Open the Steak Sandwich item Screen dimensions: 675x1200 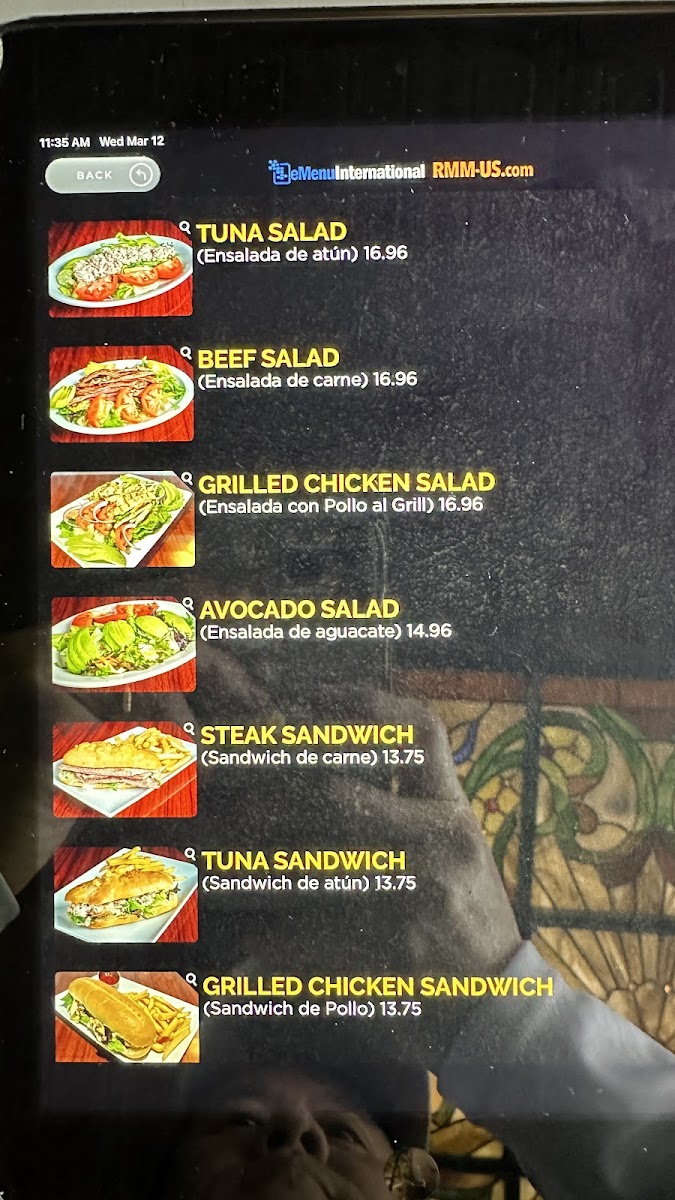pos(307,735)
